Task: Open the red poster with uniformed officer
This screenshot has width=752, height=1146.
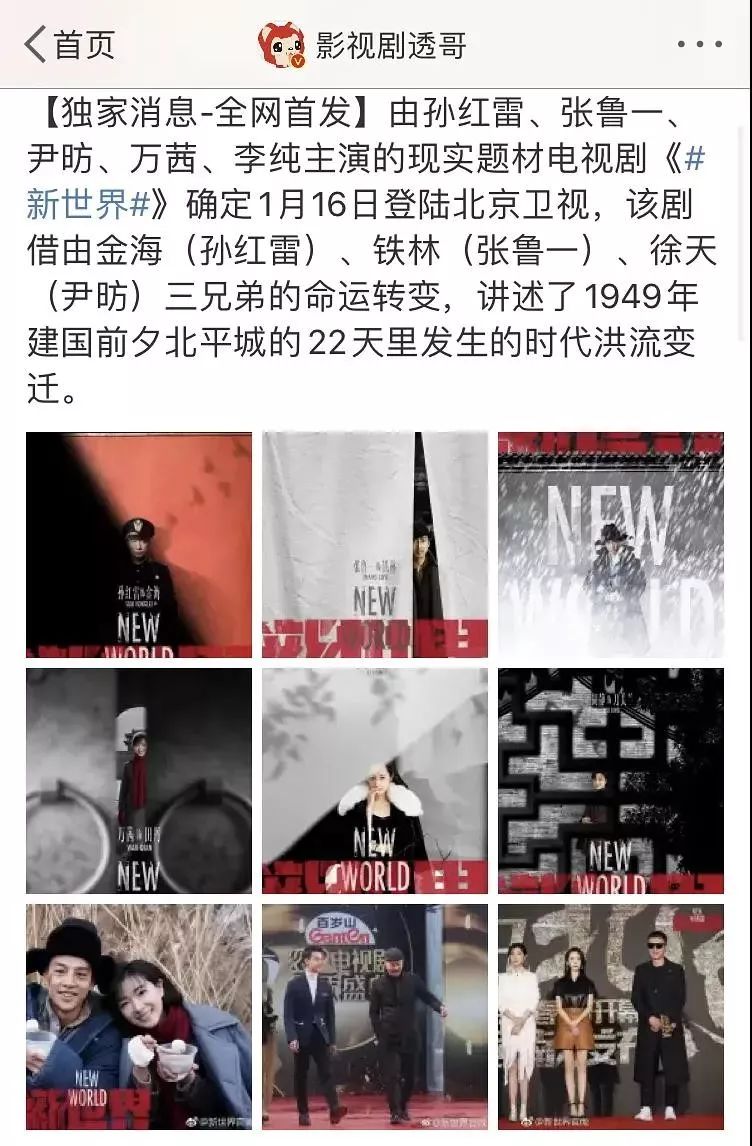Action: [x=139, y=544]
